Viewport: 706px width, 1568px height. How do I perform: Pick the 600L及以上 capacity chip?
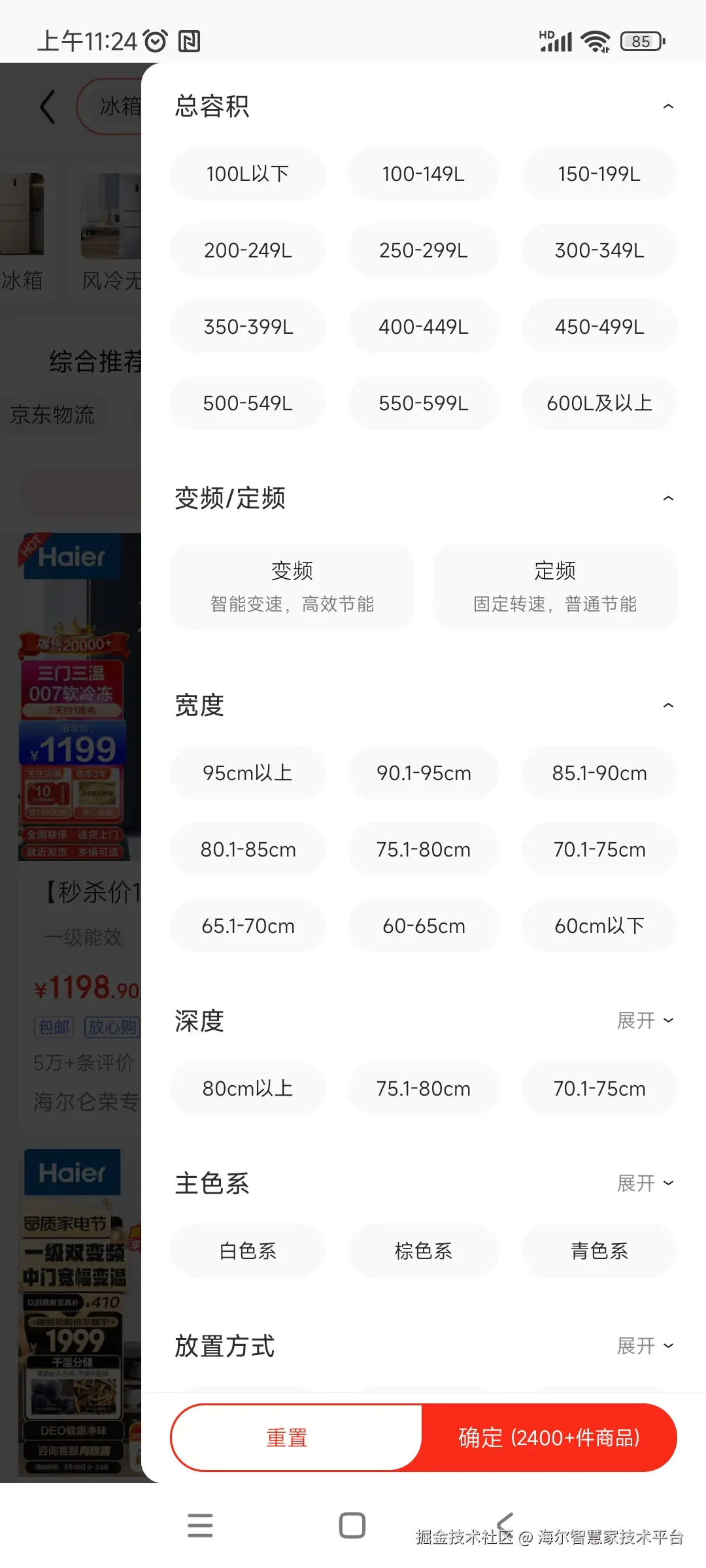tap(599, 403)
